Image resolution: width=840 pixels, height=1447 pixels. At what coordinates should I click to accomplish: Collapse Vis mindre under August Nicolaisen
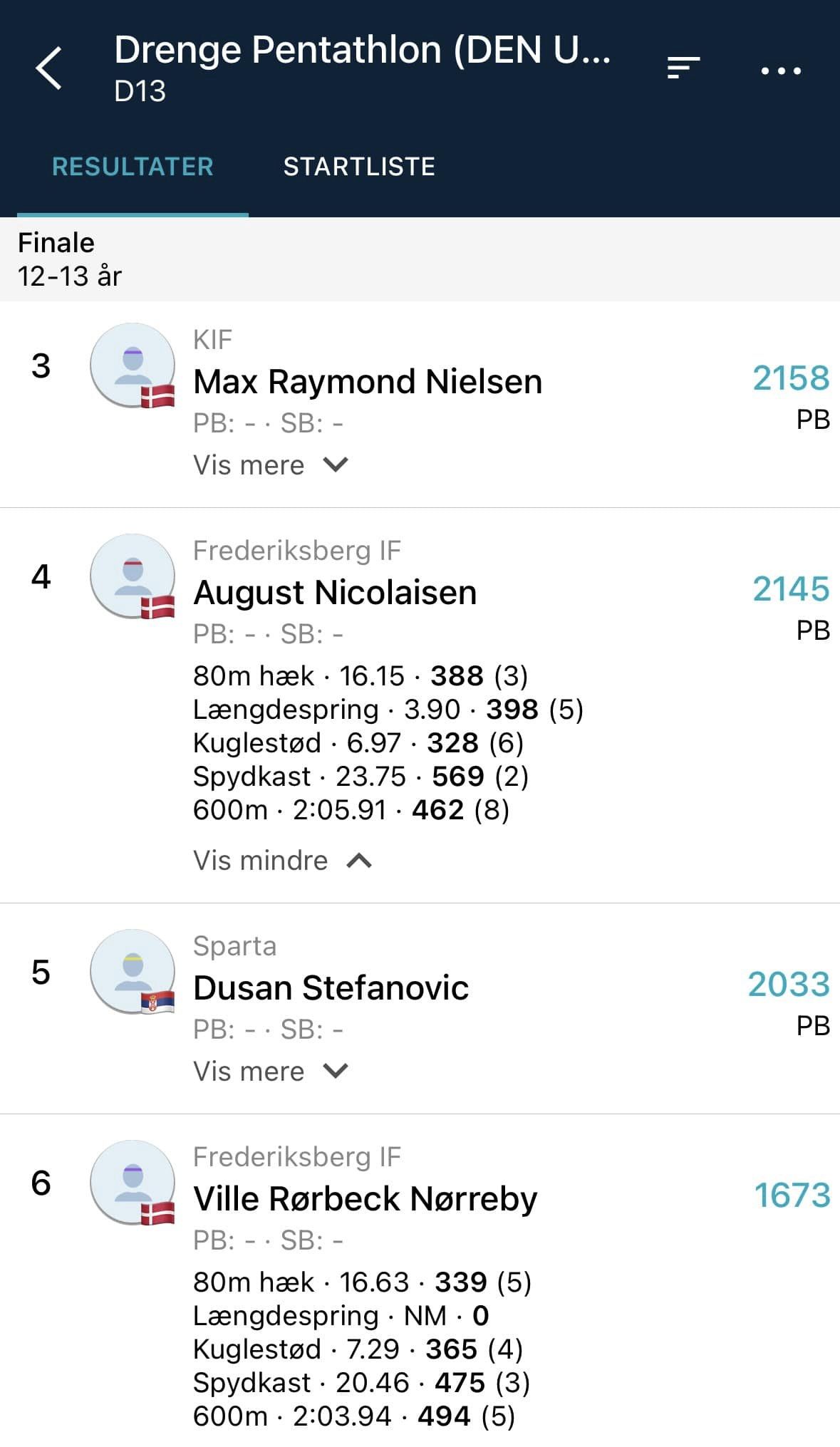[283, 861]
